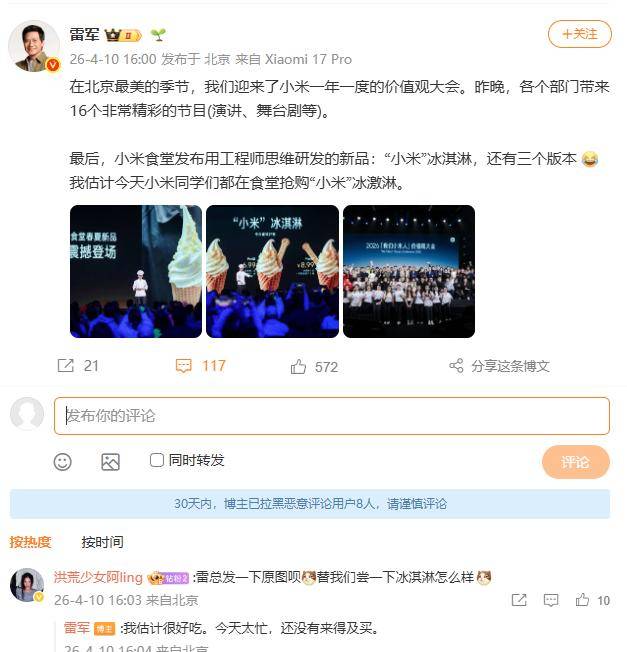
Task: Repost this post with 21 reposts
Action: (x=78, y=366)
